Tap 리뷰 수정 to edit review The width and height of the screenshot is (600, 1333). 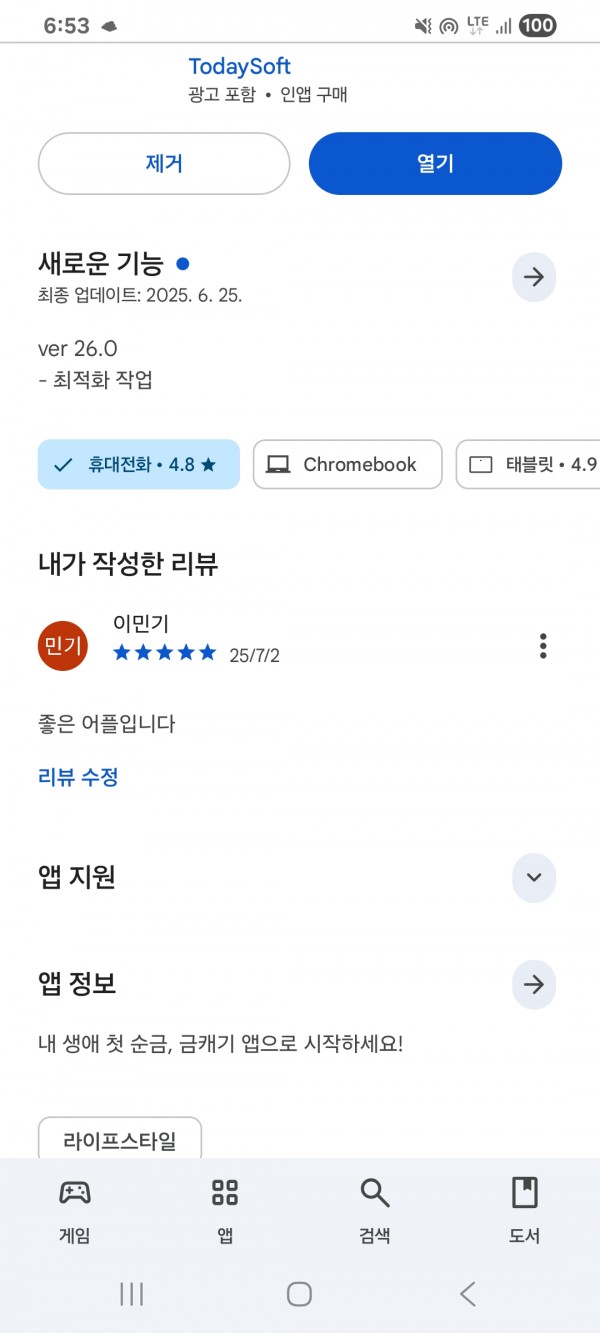(x=78, y=777)
